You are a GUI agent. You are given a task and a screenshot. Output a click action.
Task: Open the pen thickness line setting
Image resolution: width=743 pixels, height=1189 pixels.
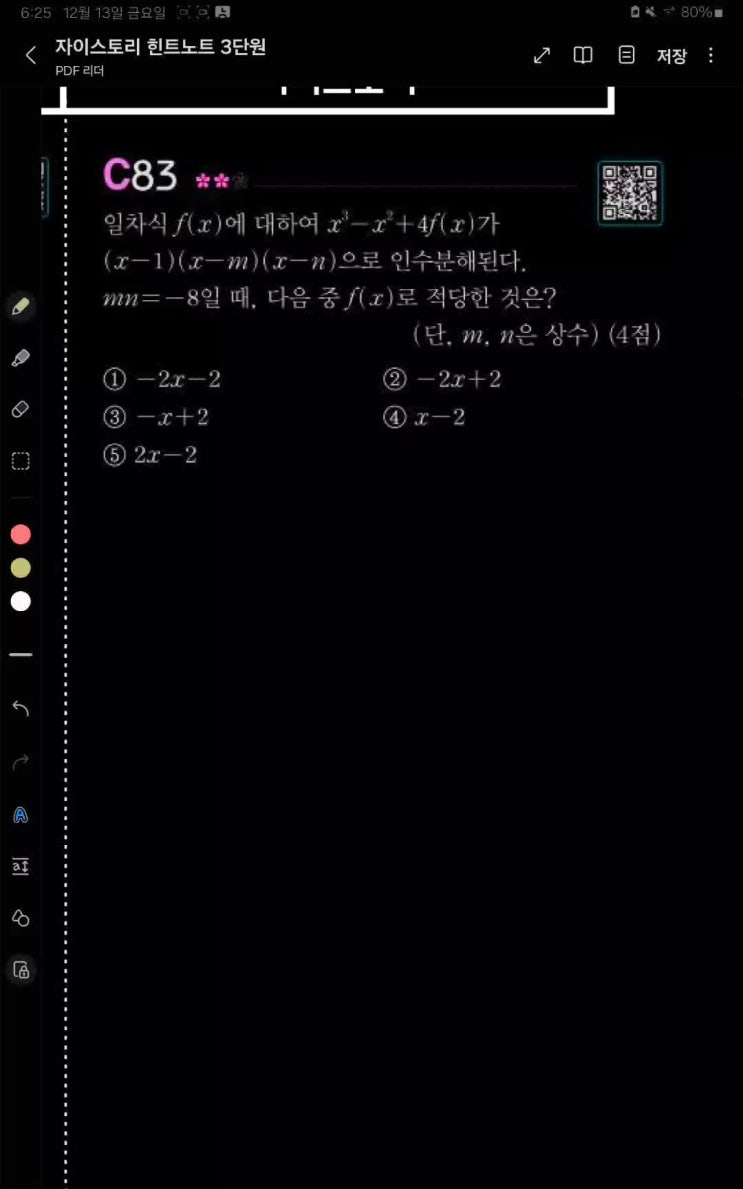point(20,655)
